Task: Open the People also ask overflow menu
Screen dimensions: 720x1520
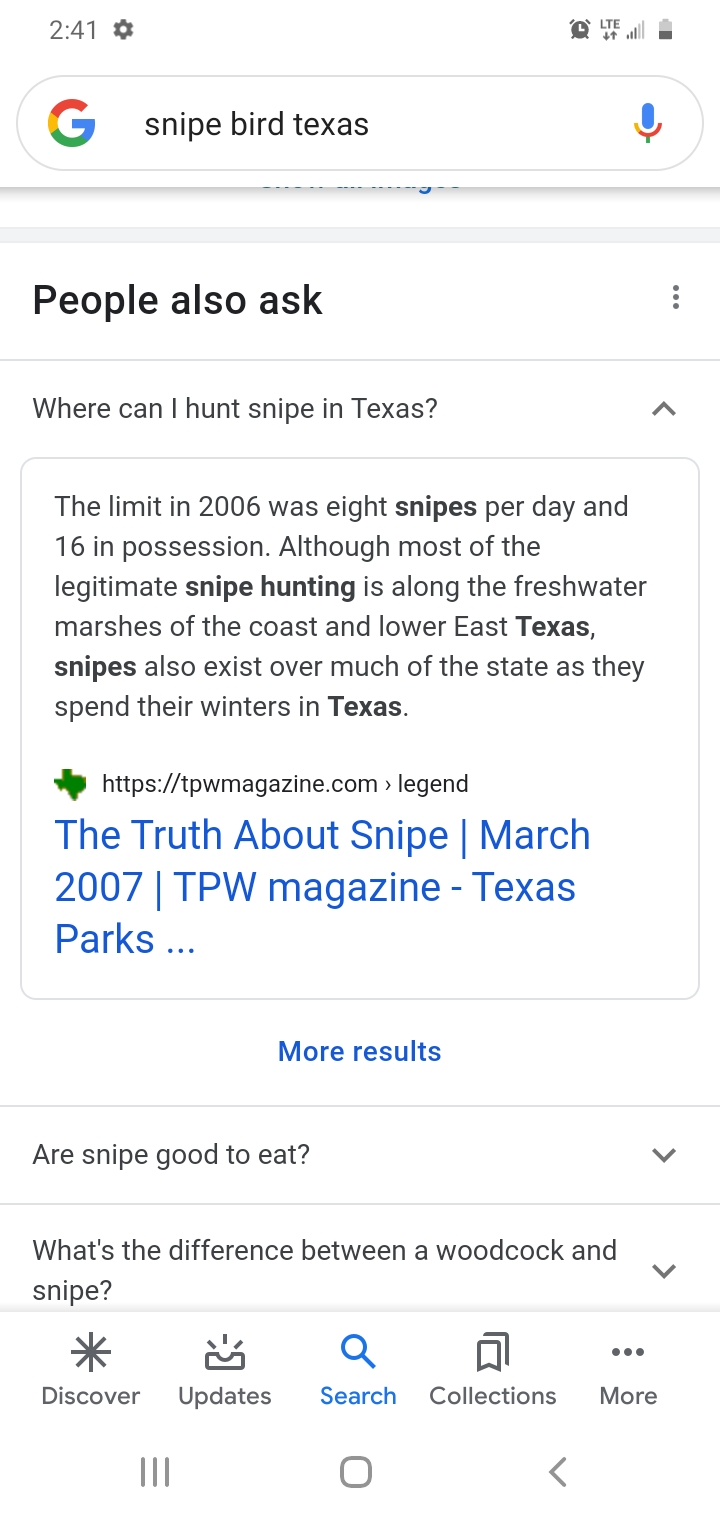Action: [x=676, y=297]
